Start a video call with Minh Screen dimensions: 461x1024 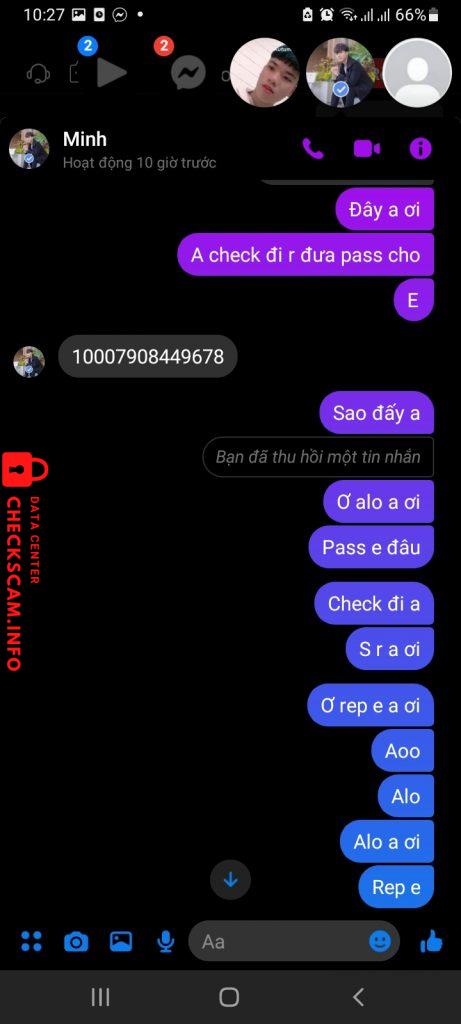[367, 149]
